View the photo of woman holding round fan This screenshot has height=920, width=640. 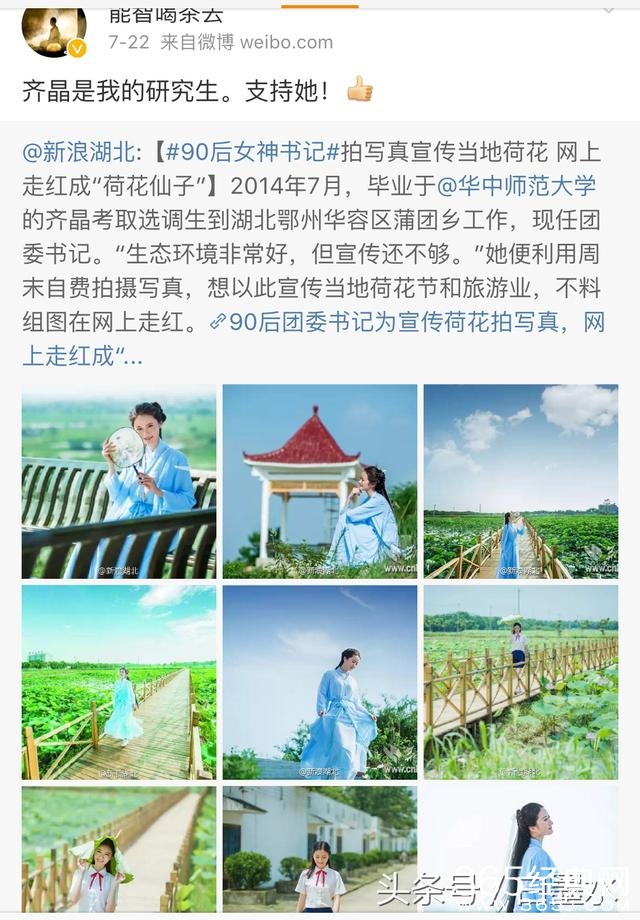click(119, 482)
